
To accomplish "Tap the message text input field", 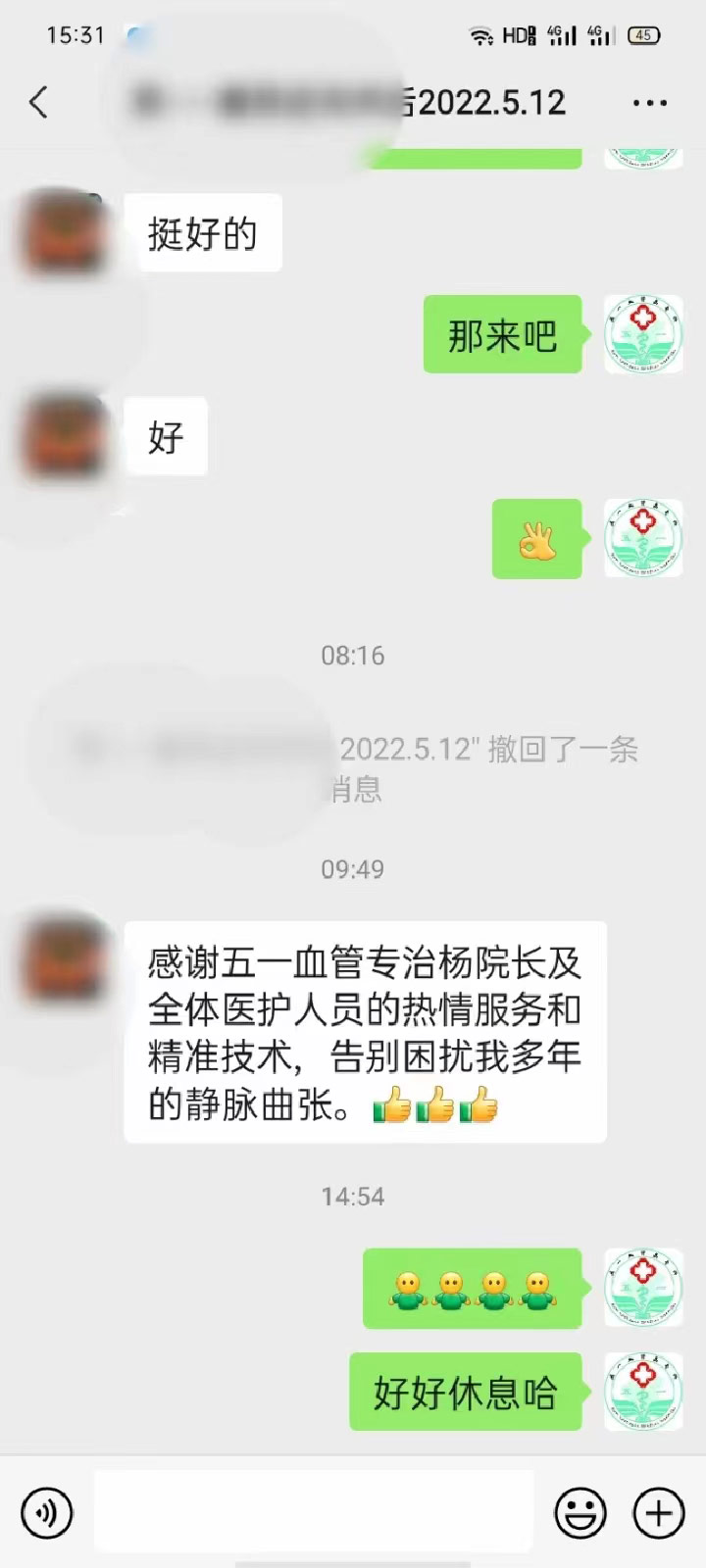I will point(314,1512).
